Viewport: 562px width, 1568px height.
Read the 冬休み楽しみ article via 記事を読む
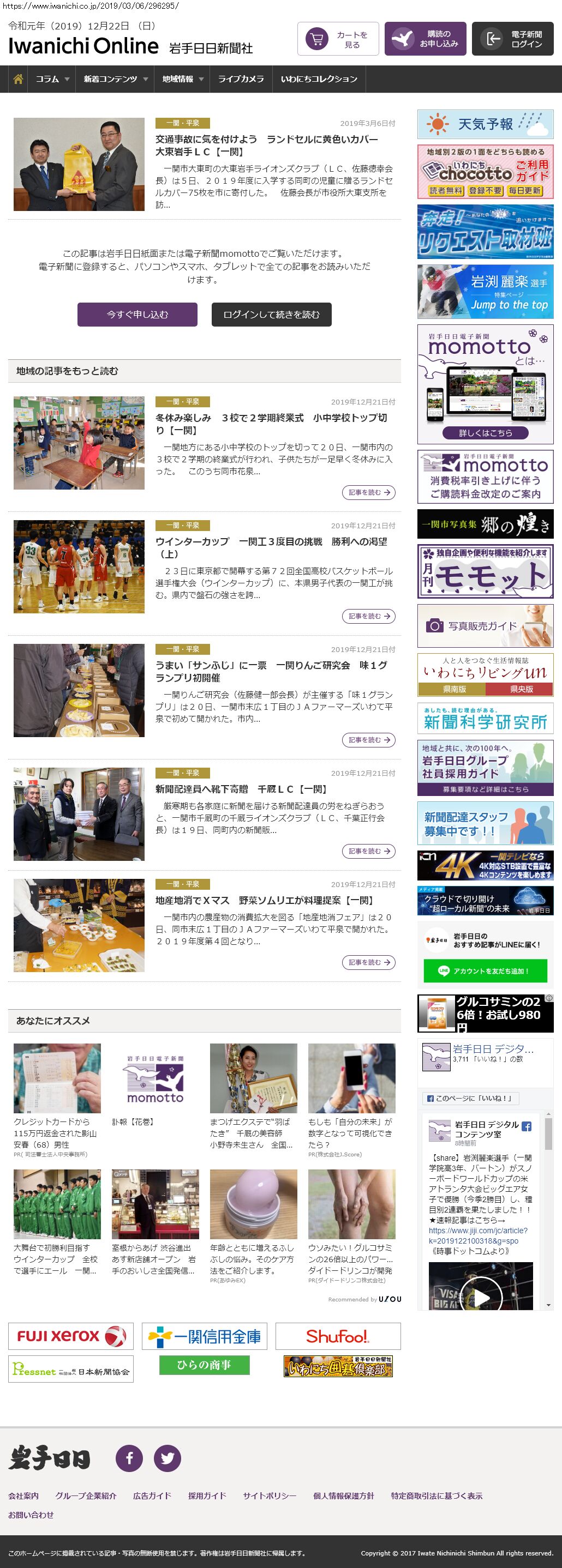tap(368, 492)
